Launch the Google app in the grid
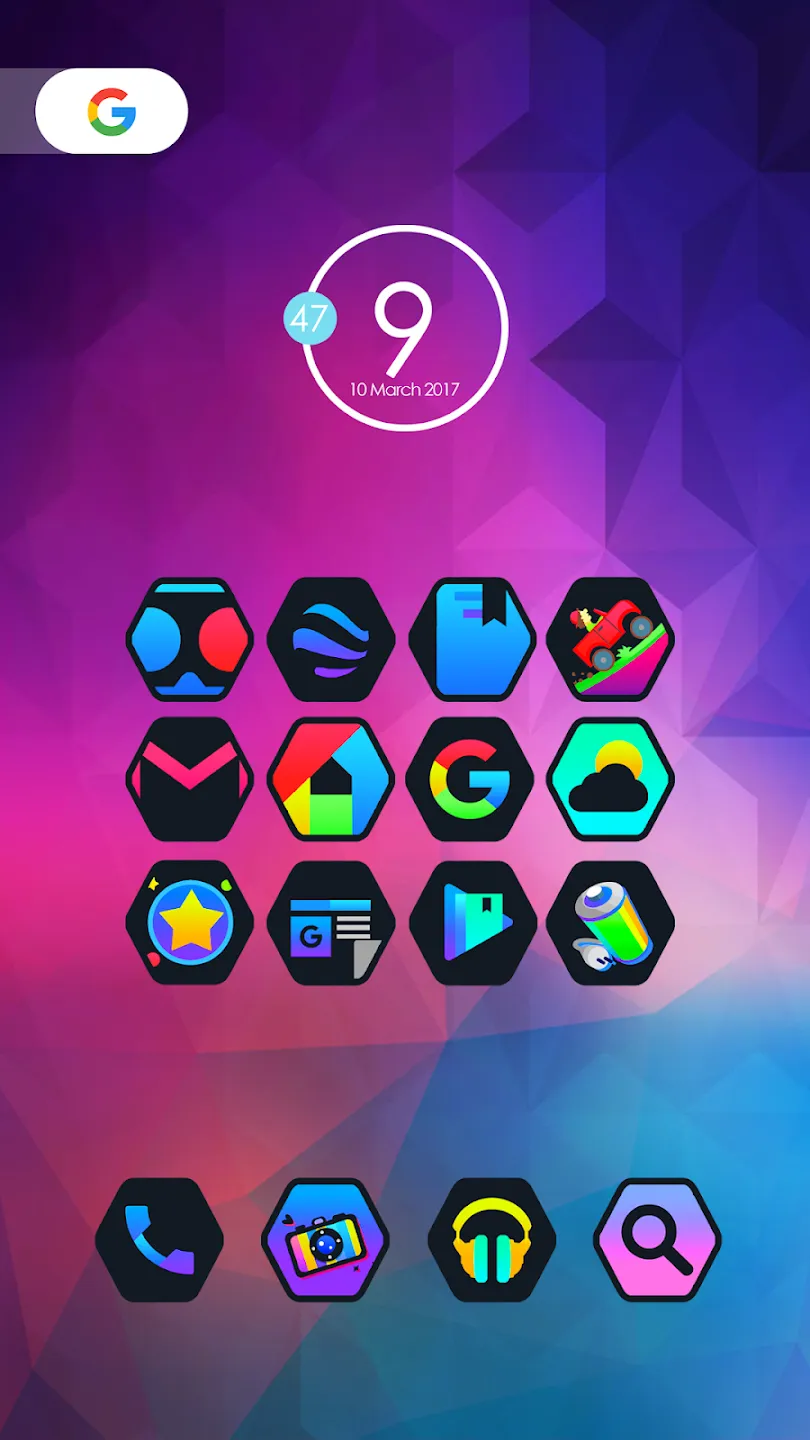The image size is (810, 1440). tap(471, 779)
